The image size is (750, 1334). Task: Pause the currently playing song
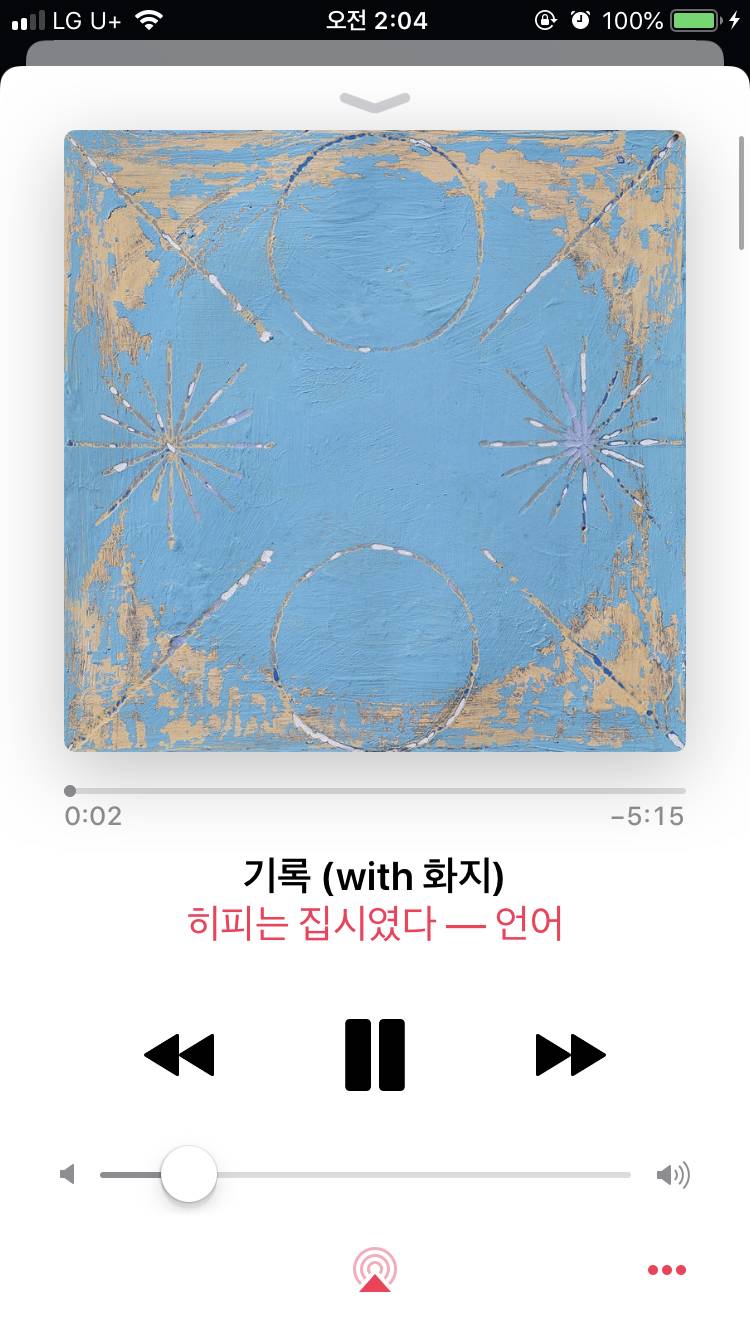[374, 1053]
